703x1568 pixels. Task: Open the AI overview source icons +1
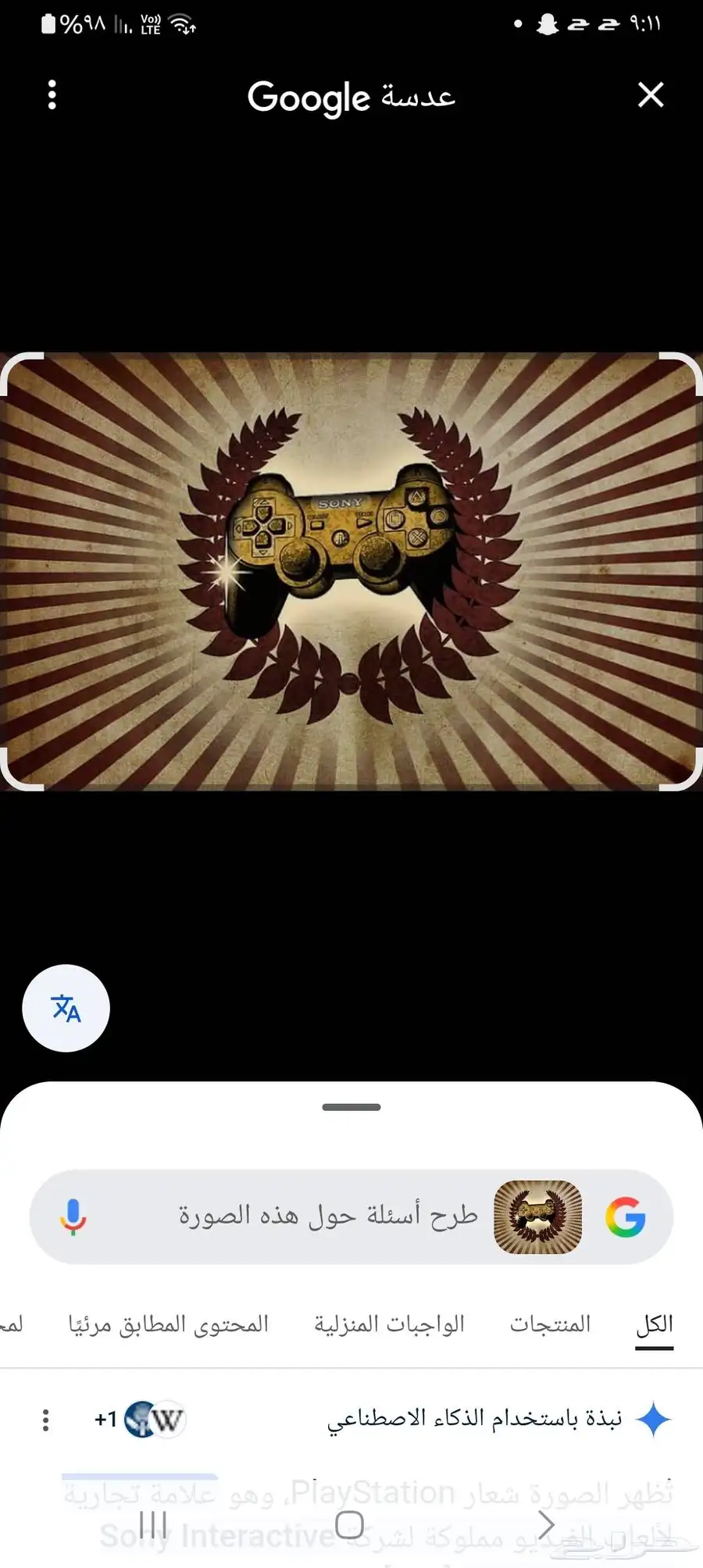141,1419
